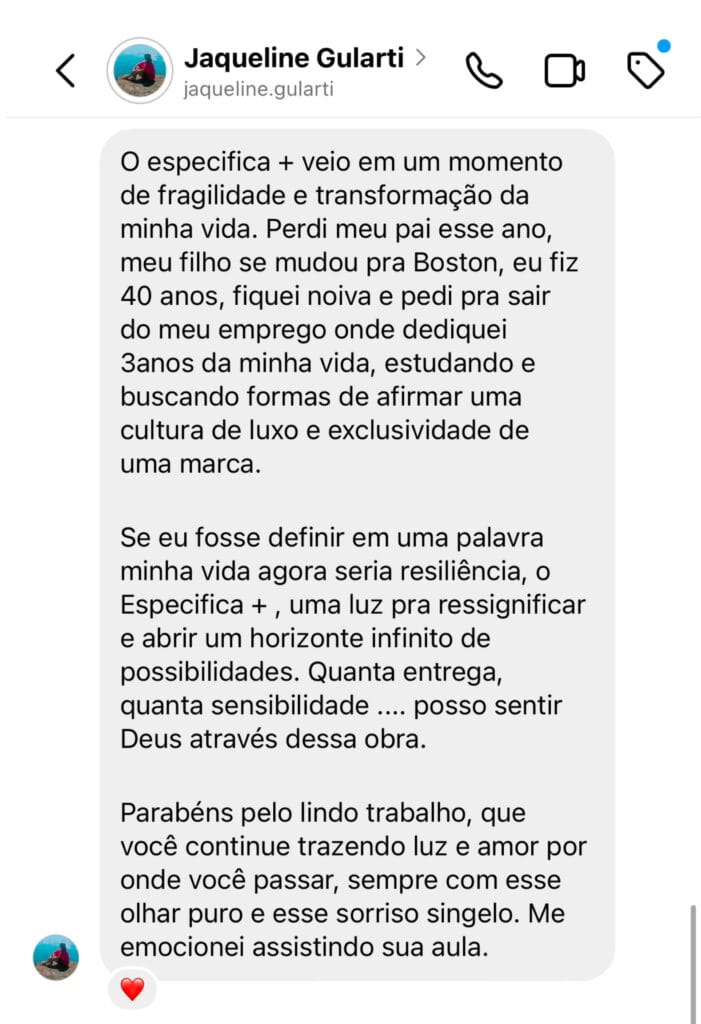
Task: Open the sender's avatar beside the message
Action: pyautogui.click(x=56, y=957)
